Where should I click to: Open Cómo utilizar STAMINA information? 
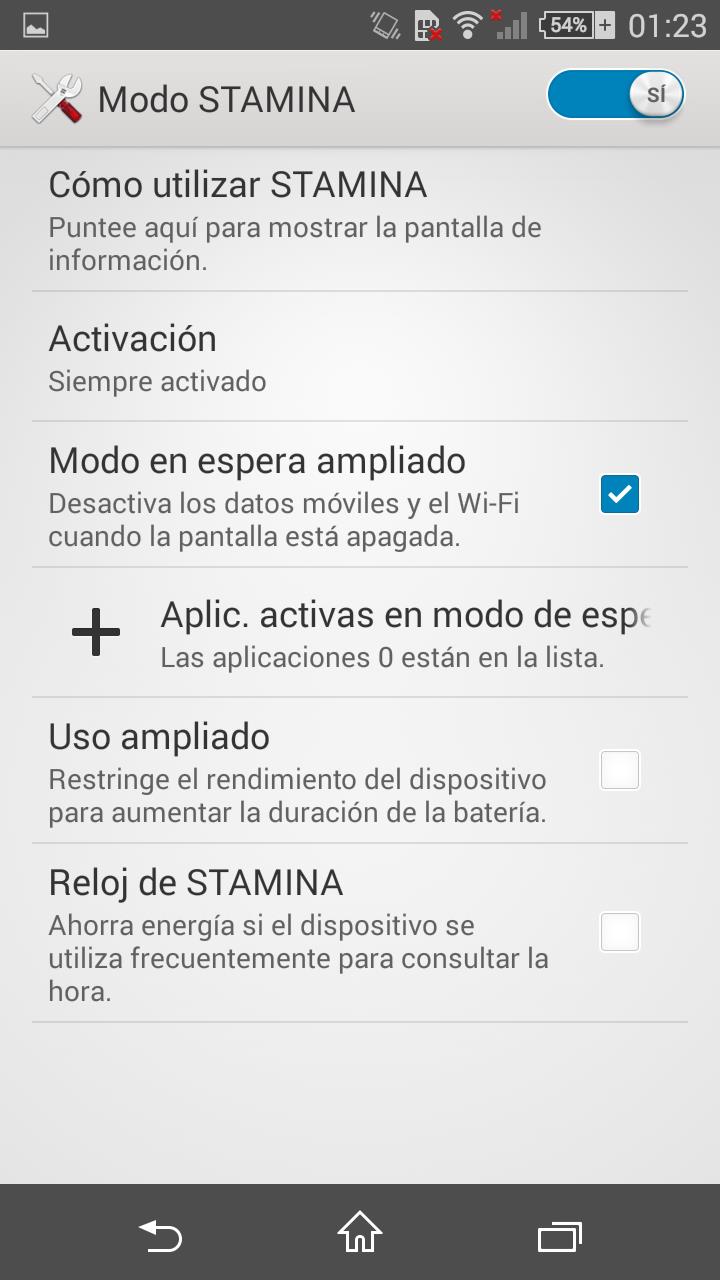(360, 220)
